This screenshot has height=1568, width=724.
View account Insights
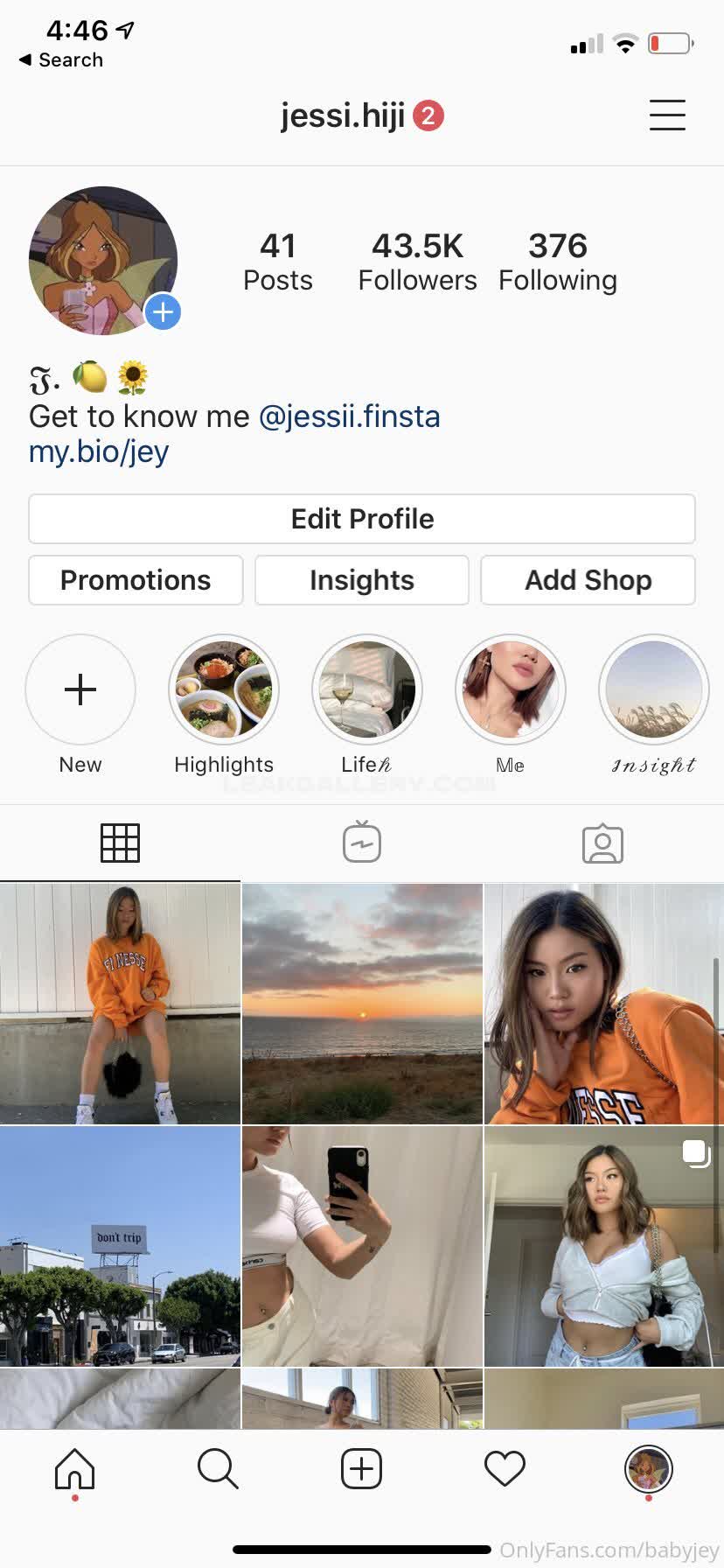click(x=362, y=580)
